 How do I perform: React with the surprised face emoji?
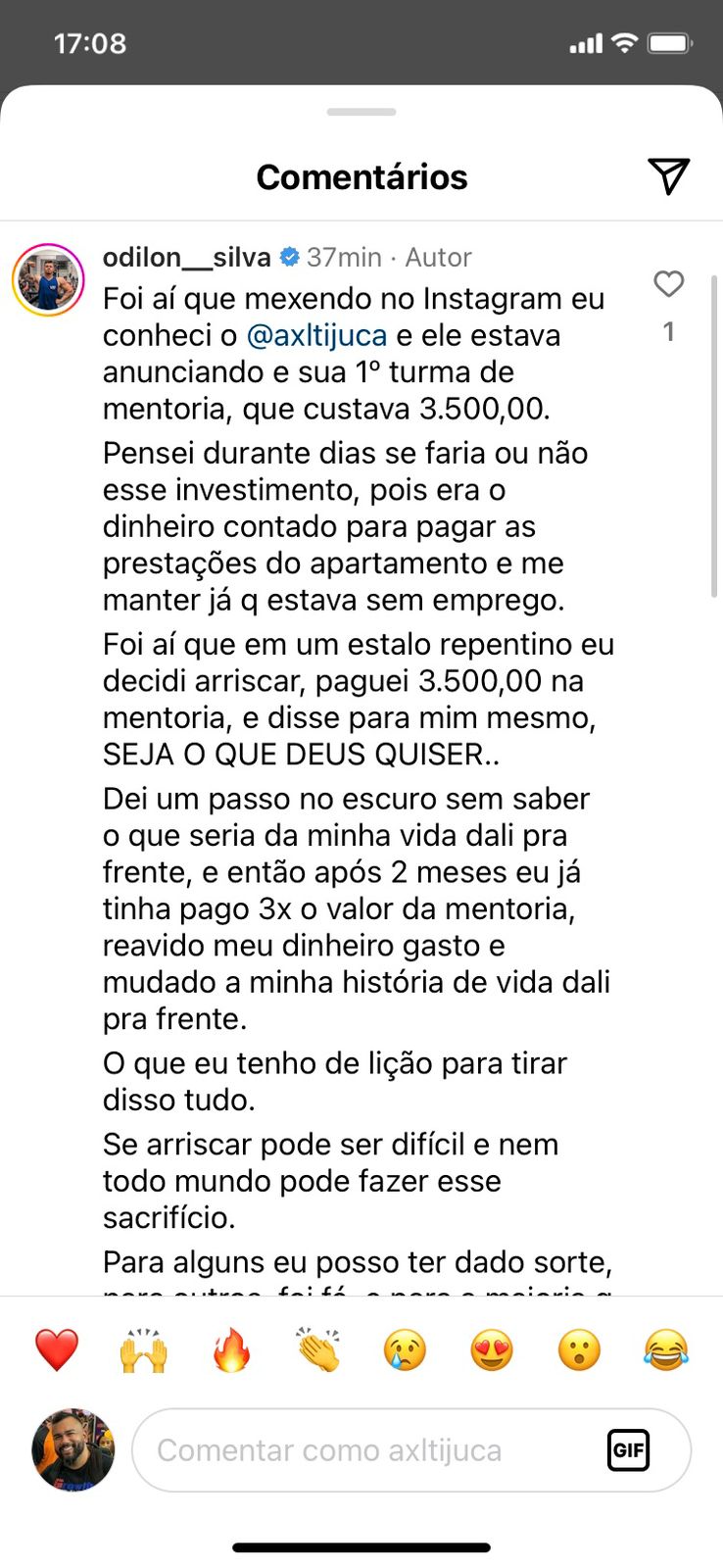tap(579, 1350)
